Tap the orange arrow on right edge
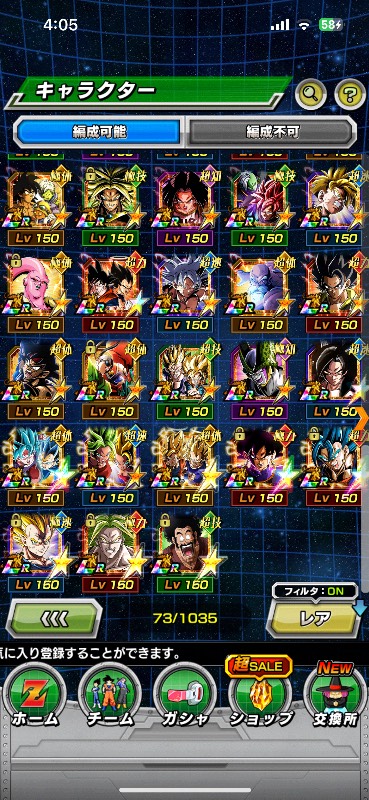The height and width of the screenshot is (800, 369). pyautogui.click(x=364, y=415)
